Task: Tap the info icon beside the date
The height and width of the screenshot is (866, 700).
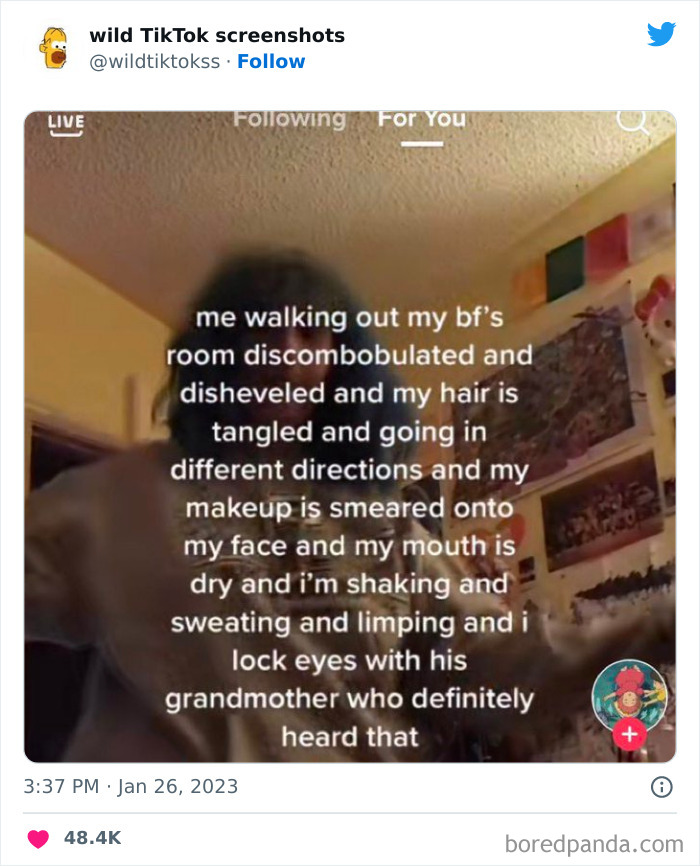Action: pyautogui.click(x=661, y=786)
